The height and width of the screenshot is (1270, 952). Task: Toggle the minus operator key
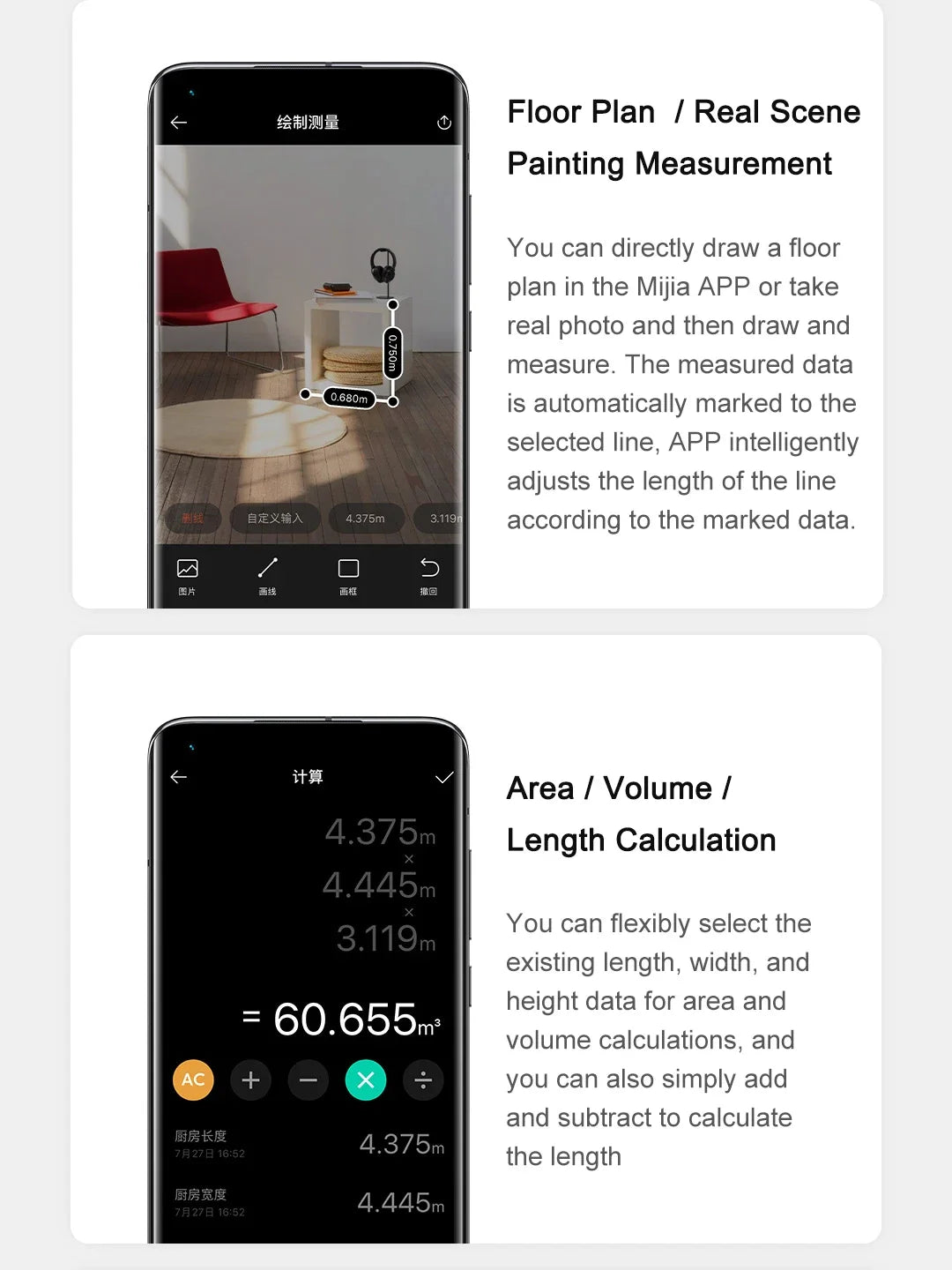[308, 1080]
